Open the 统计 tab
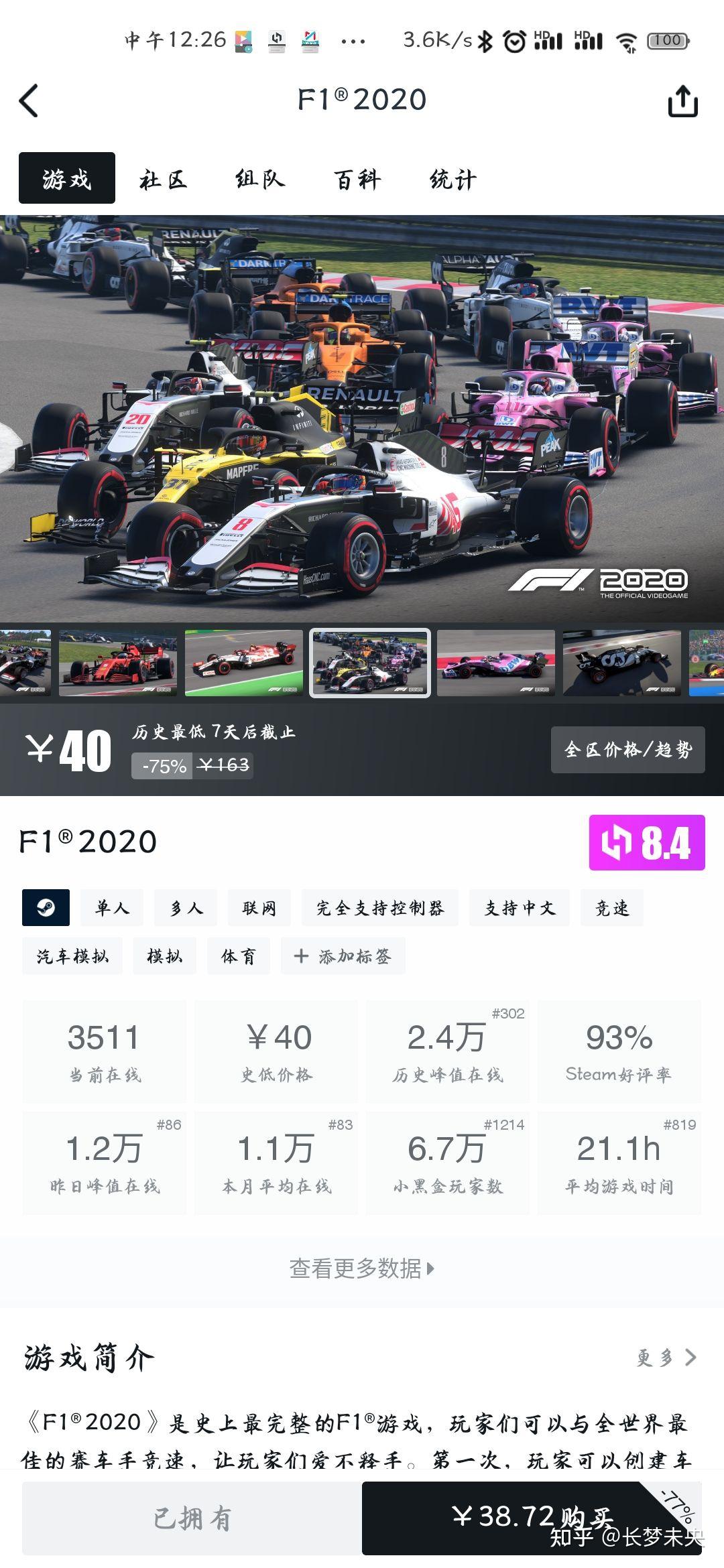This screenshot has width=724, height=1568. point(453,179)
